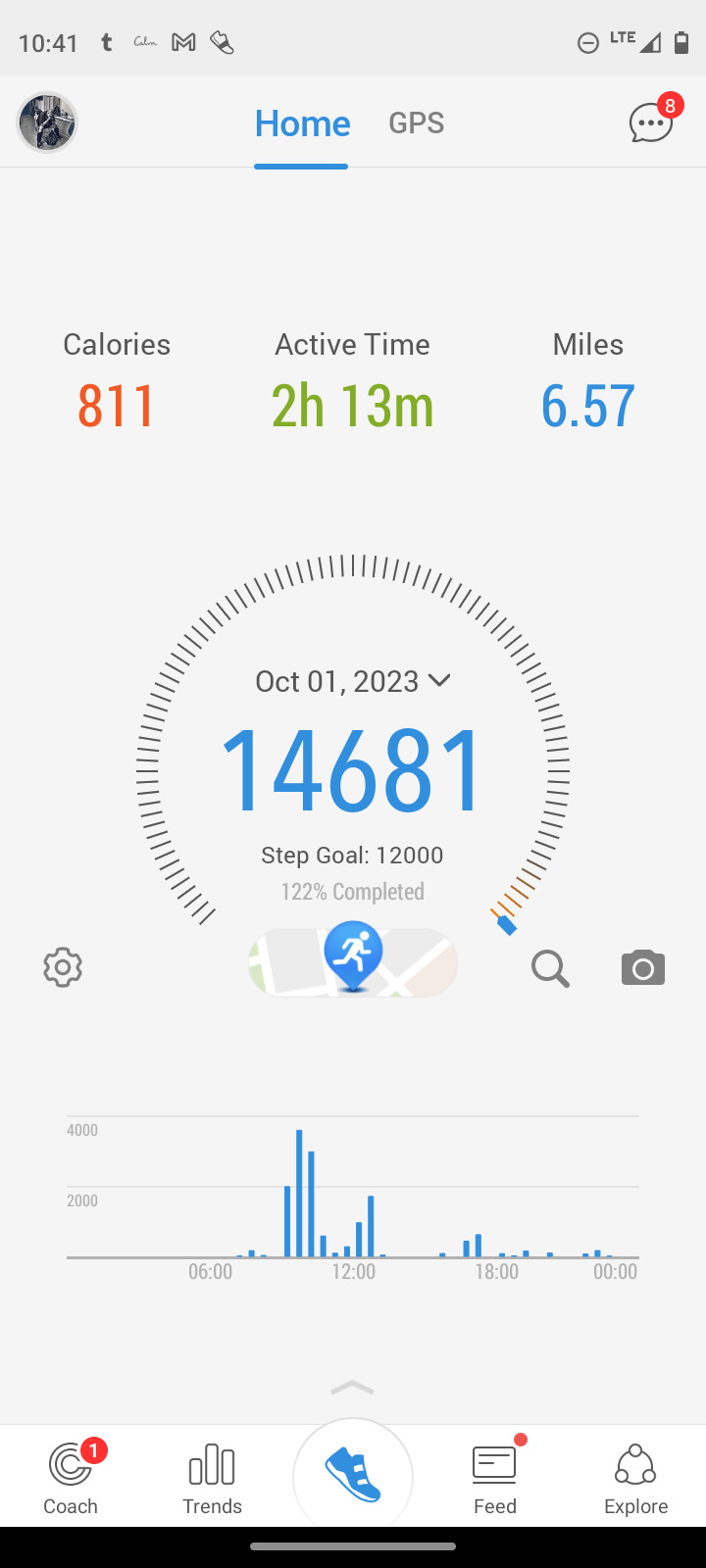706x1568 pixels.
Task: Tap the center shoe button
Action: pyautogui.click(x=353, y=1476)
